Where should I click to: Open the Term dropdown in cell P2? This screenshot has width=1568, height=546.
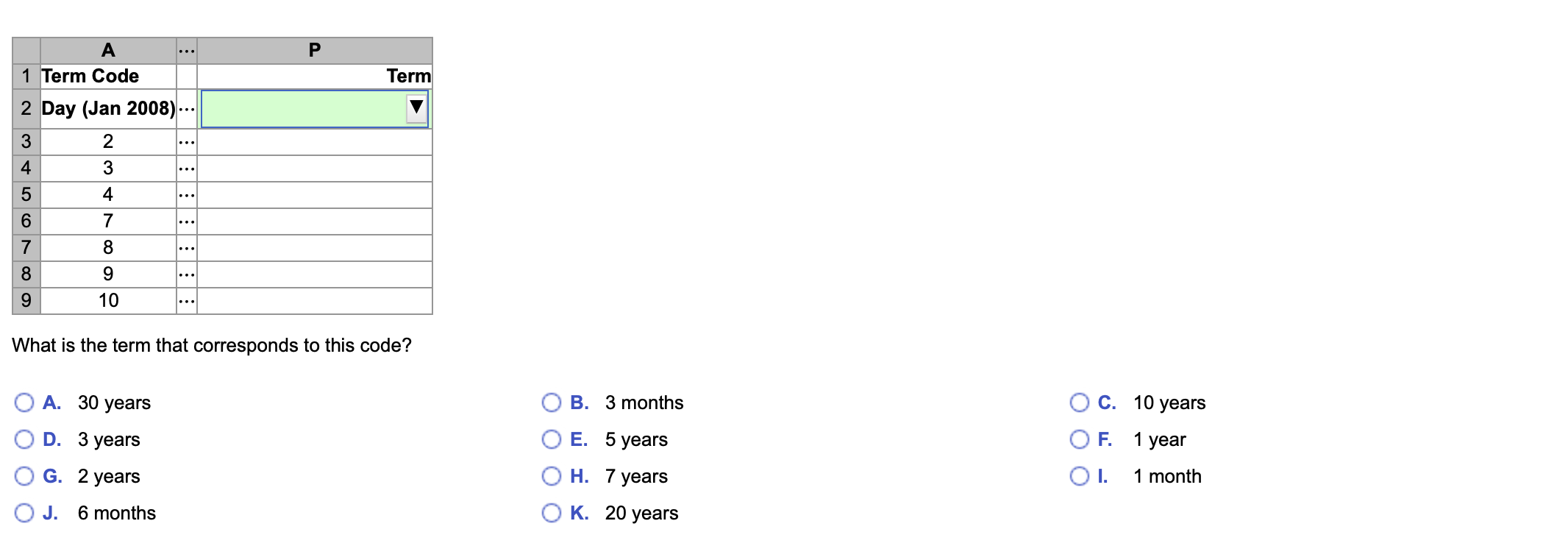point(416,108)
